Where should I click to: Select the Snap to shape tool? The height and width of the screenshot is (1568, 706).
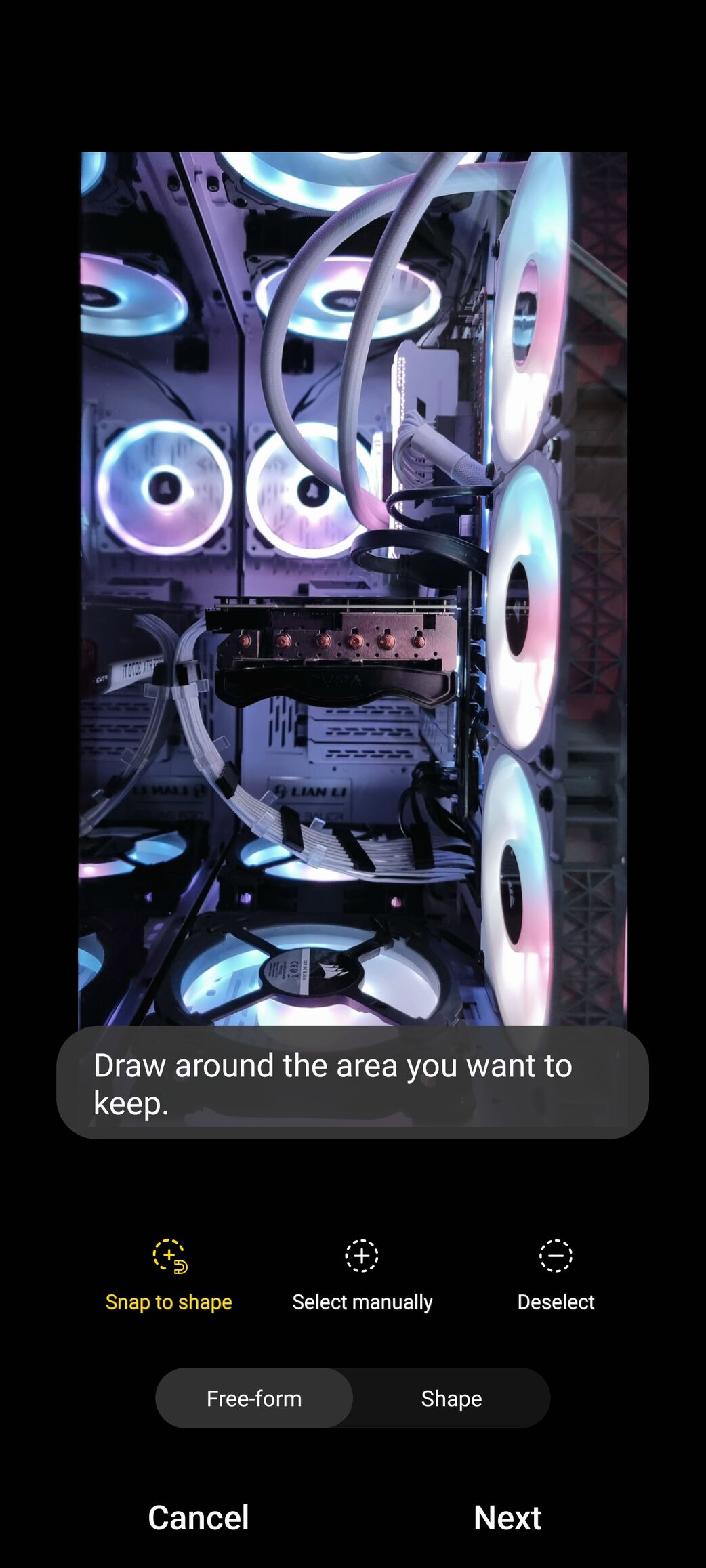tap(169, 1273)
